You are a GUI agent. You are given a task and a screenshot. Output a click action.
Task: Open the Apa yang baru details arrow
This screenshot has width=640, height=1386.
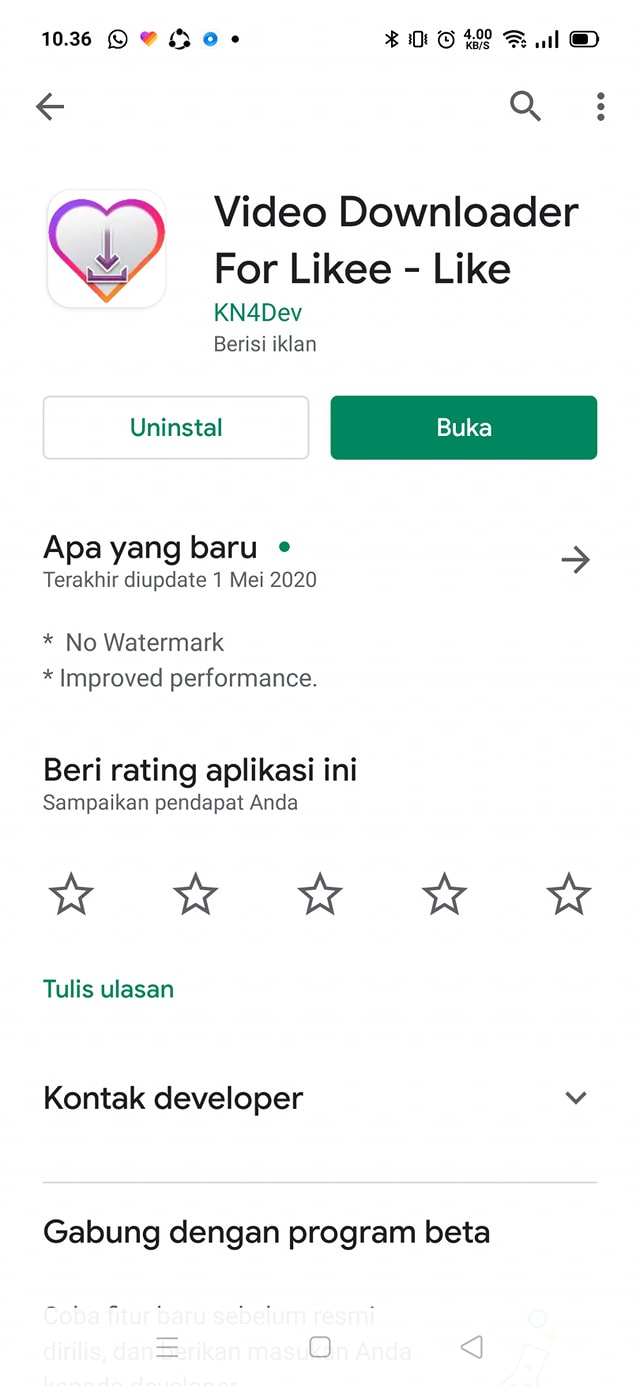pos(575,560)
